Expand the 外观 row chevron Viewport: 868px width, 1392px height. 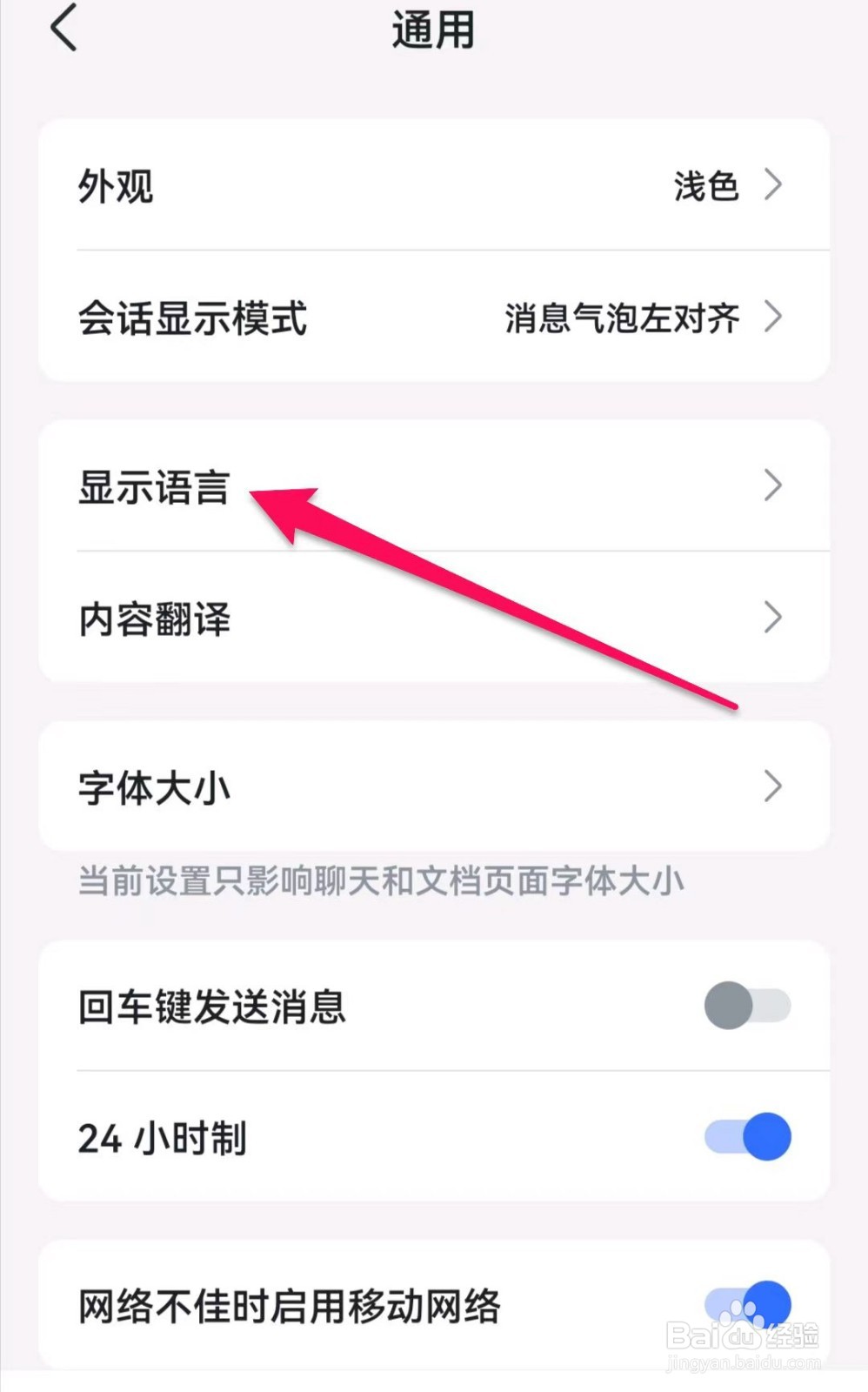pos(772,185)
